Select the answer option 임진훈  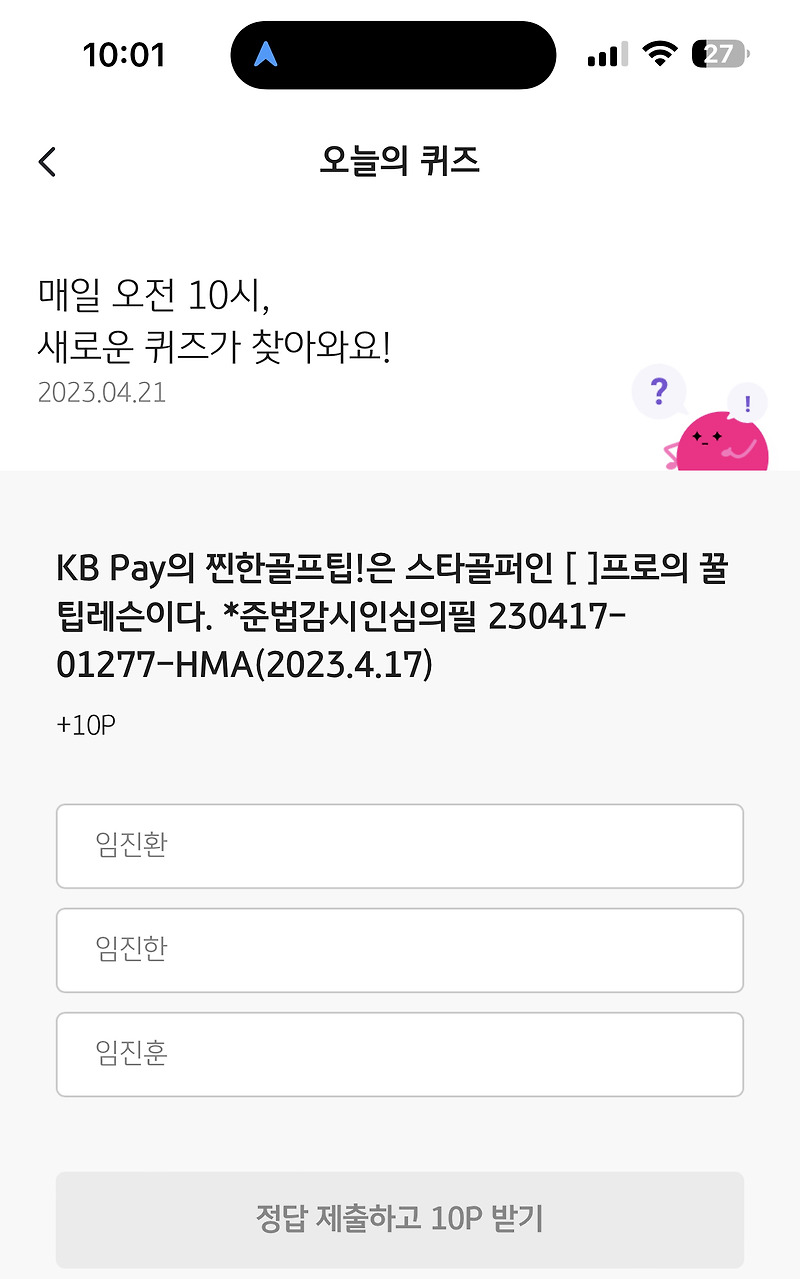[x=400, y=1054]
